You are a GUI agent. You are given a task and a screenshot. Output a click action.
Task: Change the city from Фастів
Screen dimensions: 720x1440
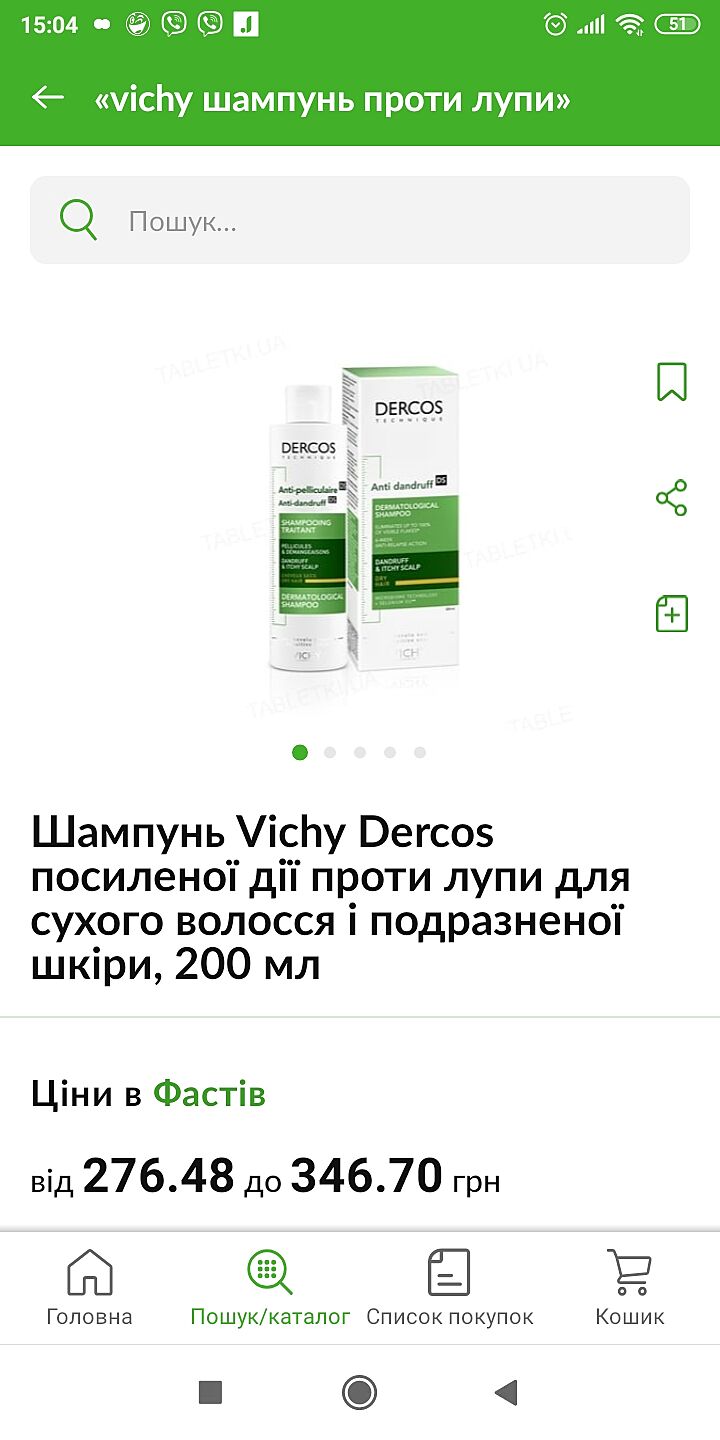(x=209, y=1094)
